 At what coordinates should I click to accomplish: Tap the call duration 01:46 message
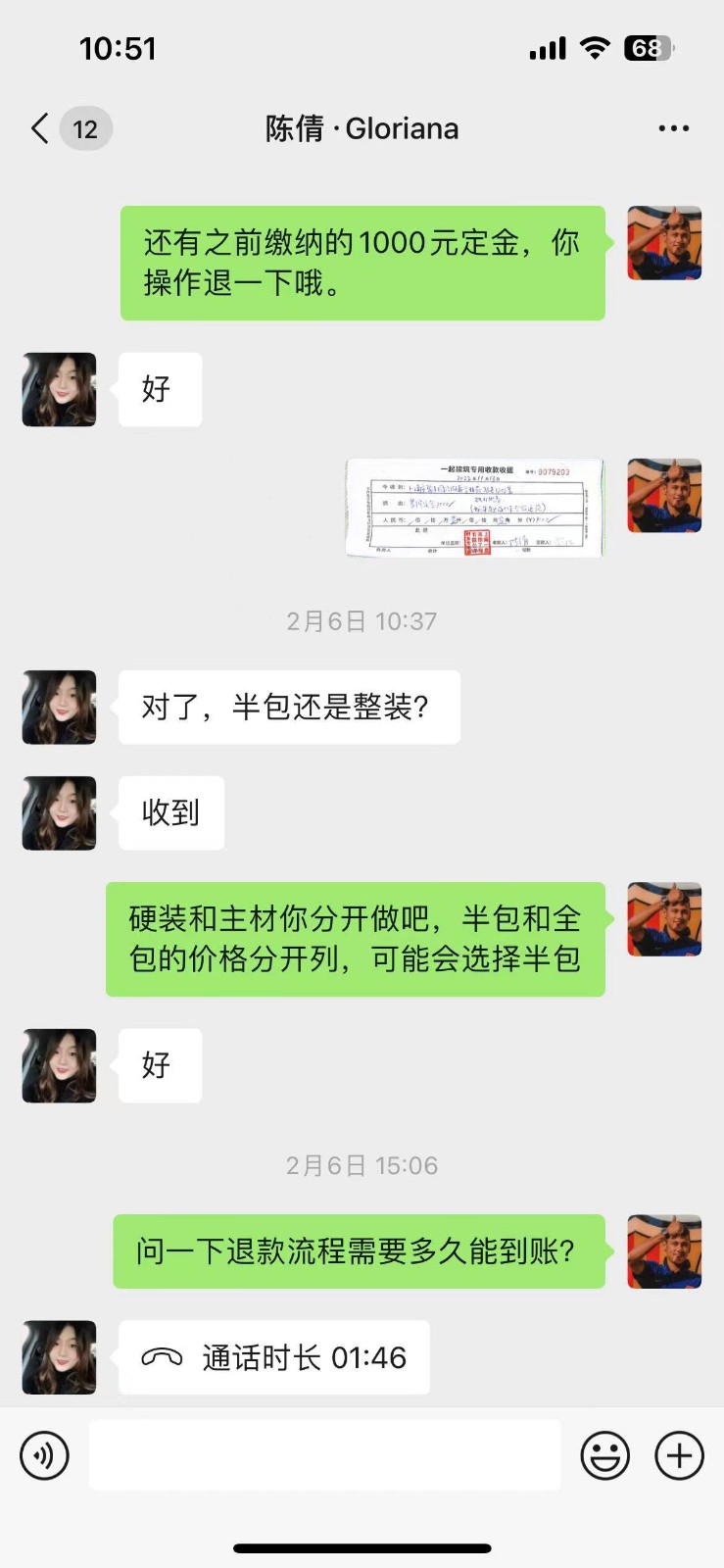click(274, 1357)
